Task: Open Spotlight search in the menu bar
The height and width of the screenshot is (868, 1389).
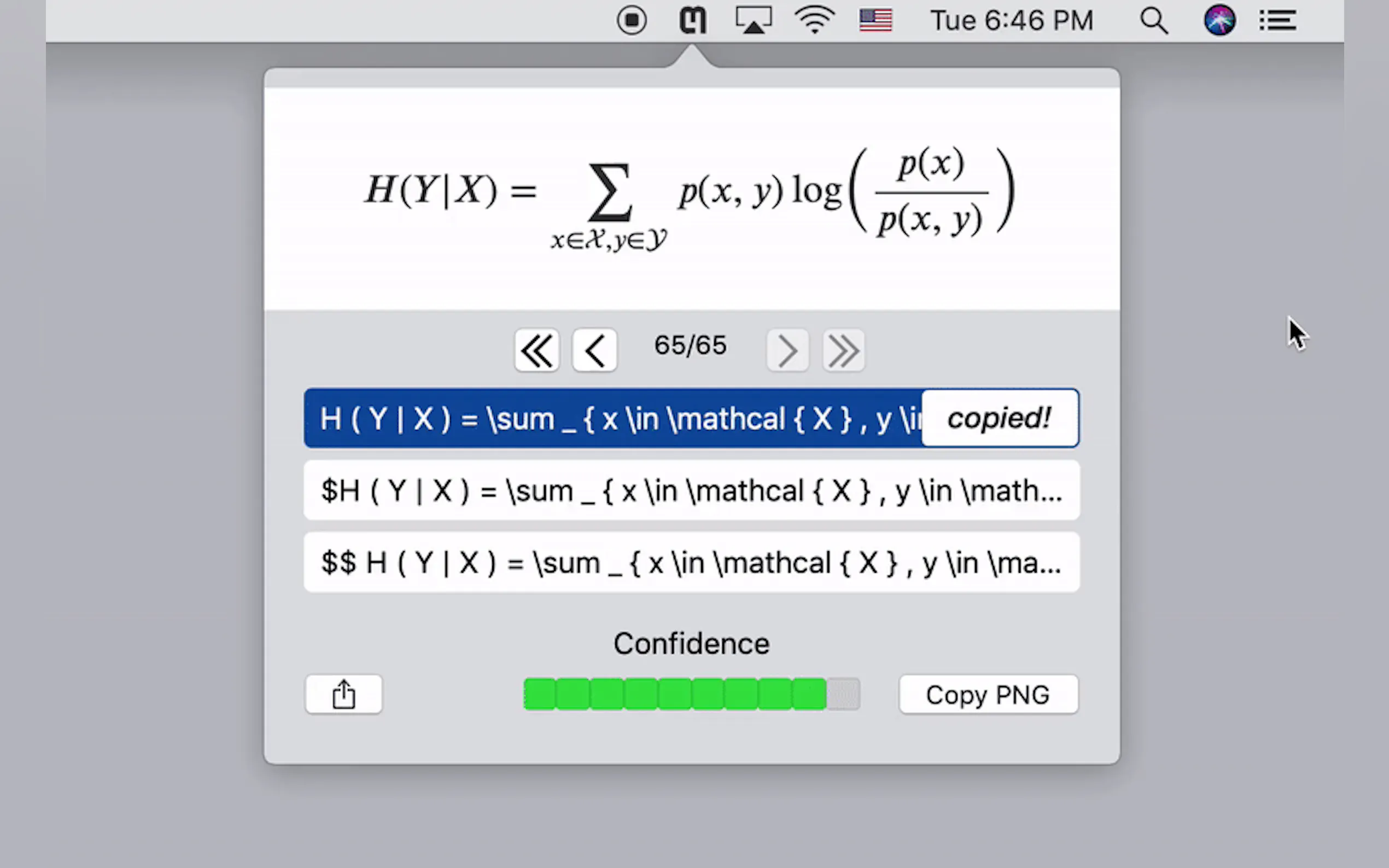Action: (1153, 21)
